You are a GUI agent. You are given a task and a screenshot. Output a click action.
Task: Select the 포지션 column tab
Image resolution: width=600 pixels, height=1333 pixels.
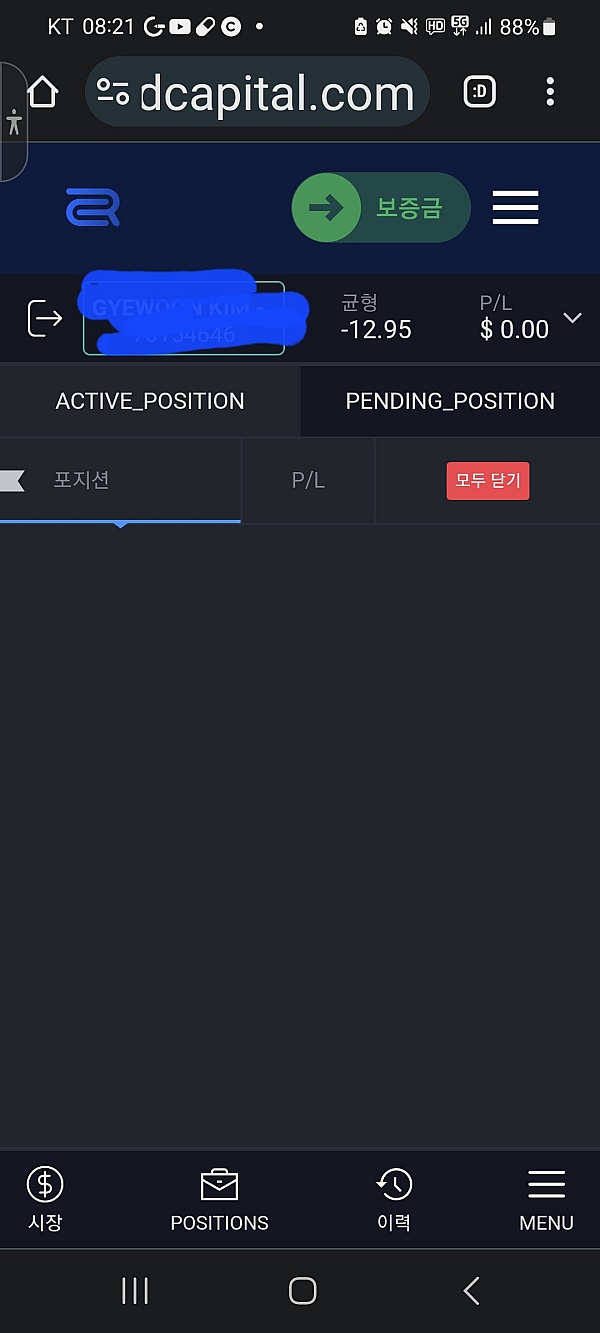point(120,480)
